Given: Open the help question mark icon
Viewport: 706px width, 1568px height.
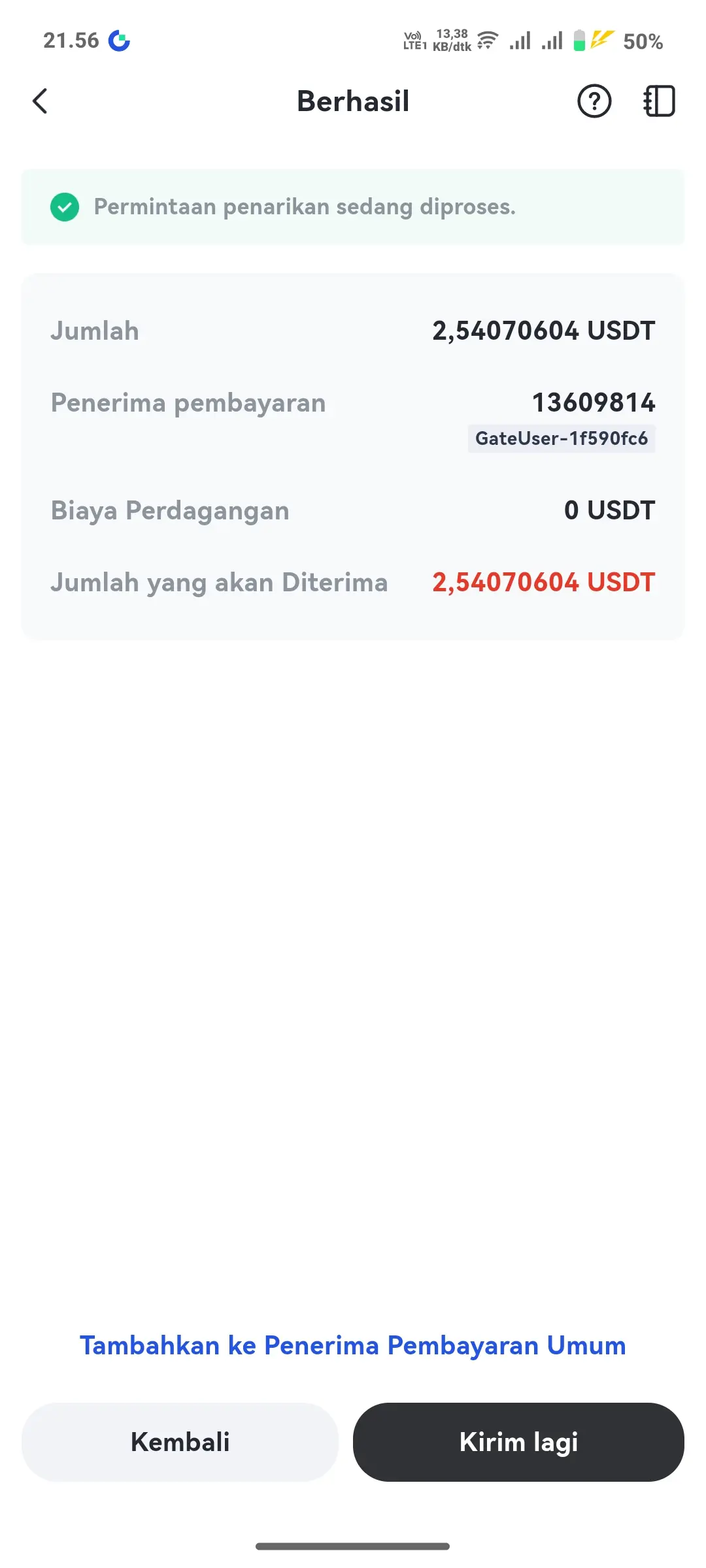Looking at the screenshot, I should tap(594, 101).
